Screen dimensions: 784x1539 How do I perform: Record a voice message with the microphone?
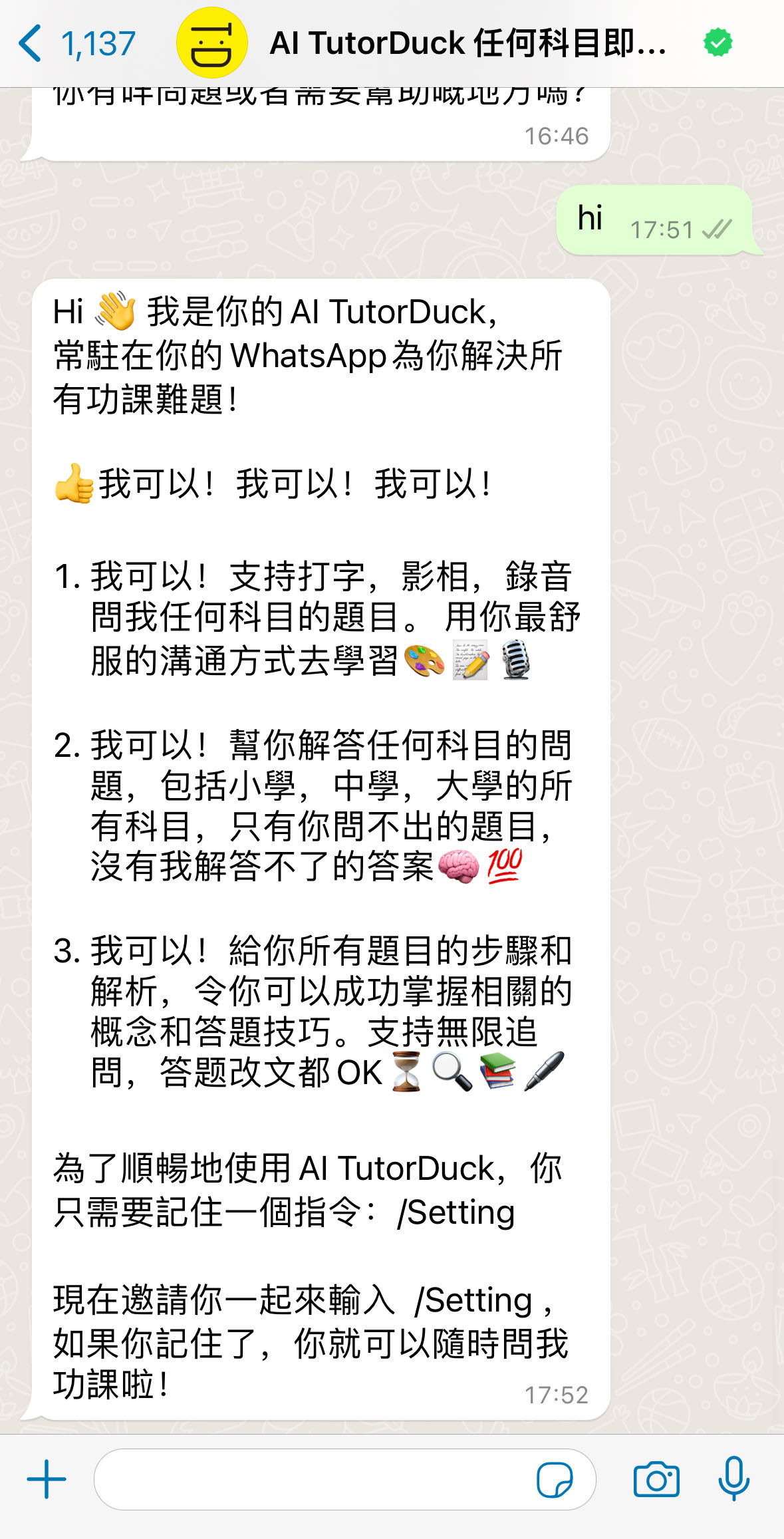point(733,1478)
